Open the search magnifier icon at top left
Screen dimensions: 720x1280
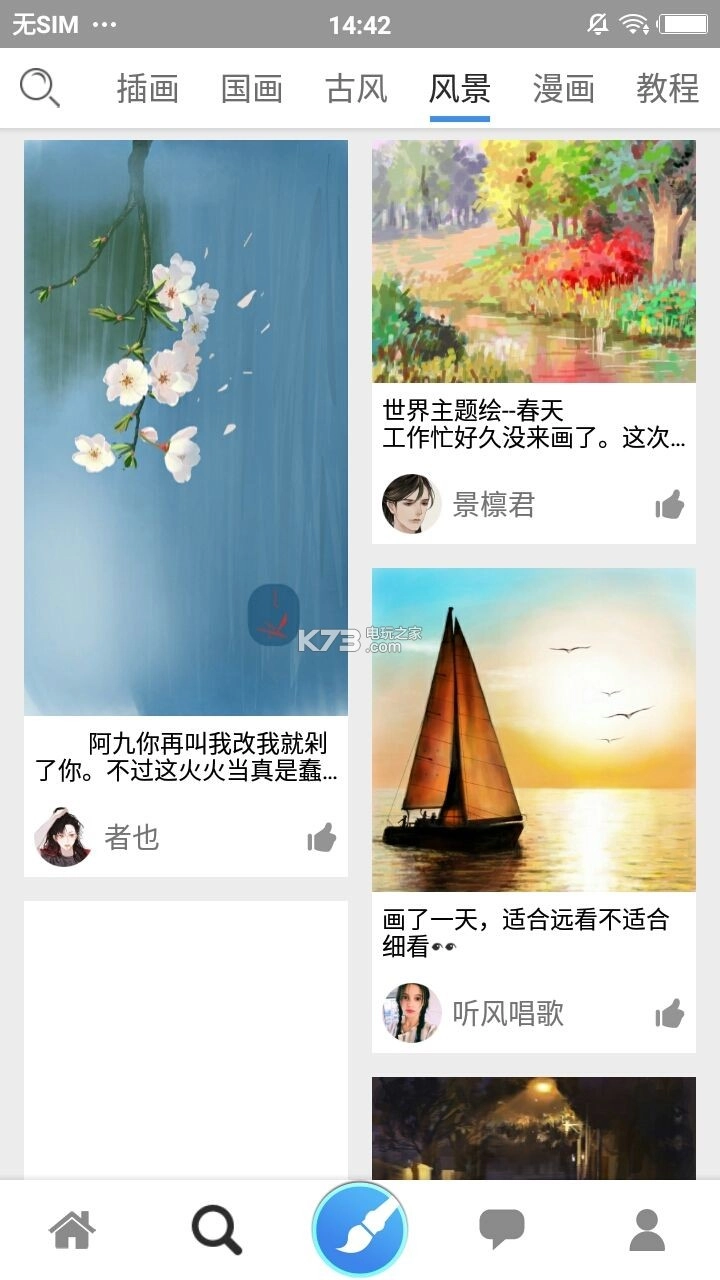pyautogui.click(x=40, y=88)
